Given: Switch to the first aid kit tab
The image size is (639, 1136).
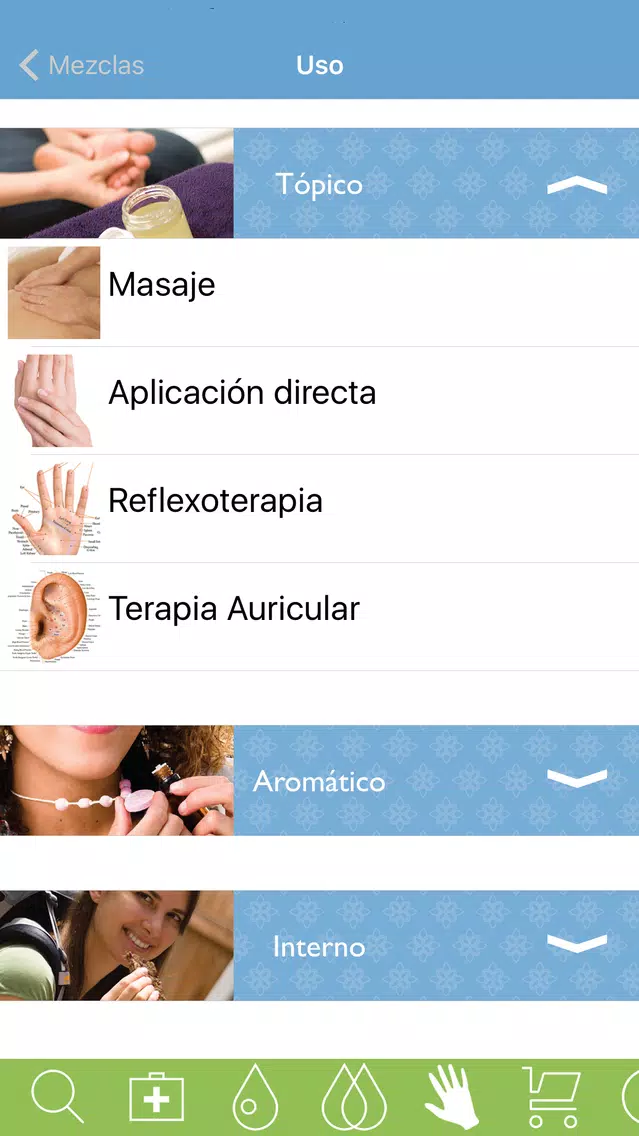Looking at the screenshot, I should pyautogui.click(x=156, y=1098).
